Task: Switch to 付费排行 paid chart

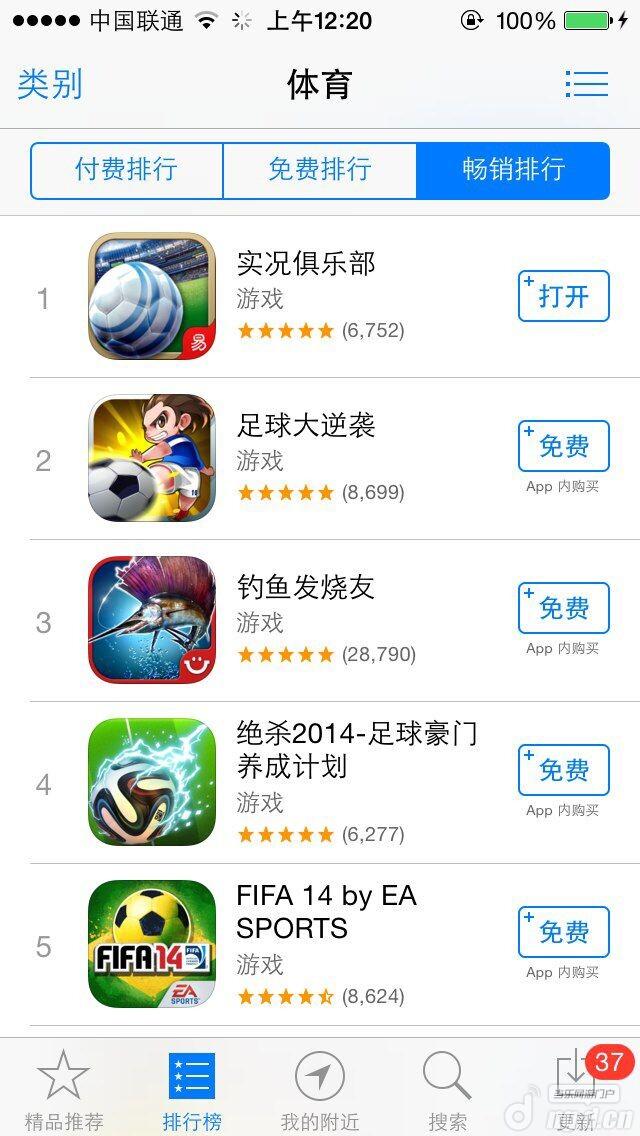Action: pyautogui.click(x=126, y=170)
